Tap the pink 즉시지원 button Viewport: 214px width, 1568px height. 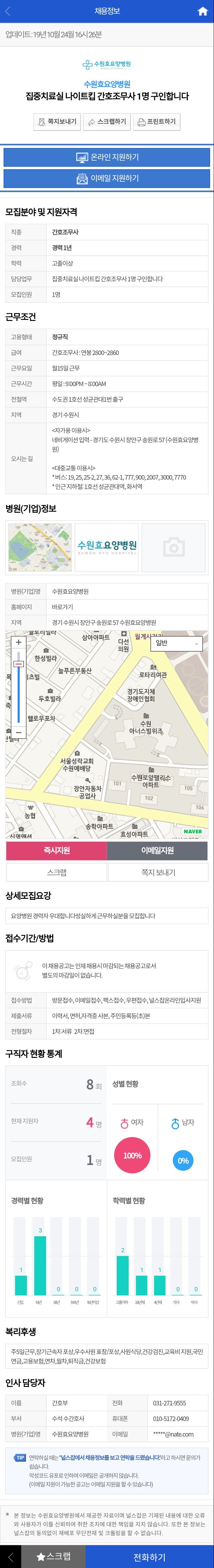point(56,850)
